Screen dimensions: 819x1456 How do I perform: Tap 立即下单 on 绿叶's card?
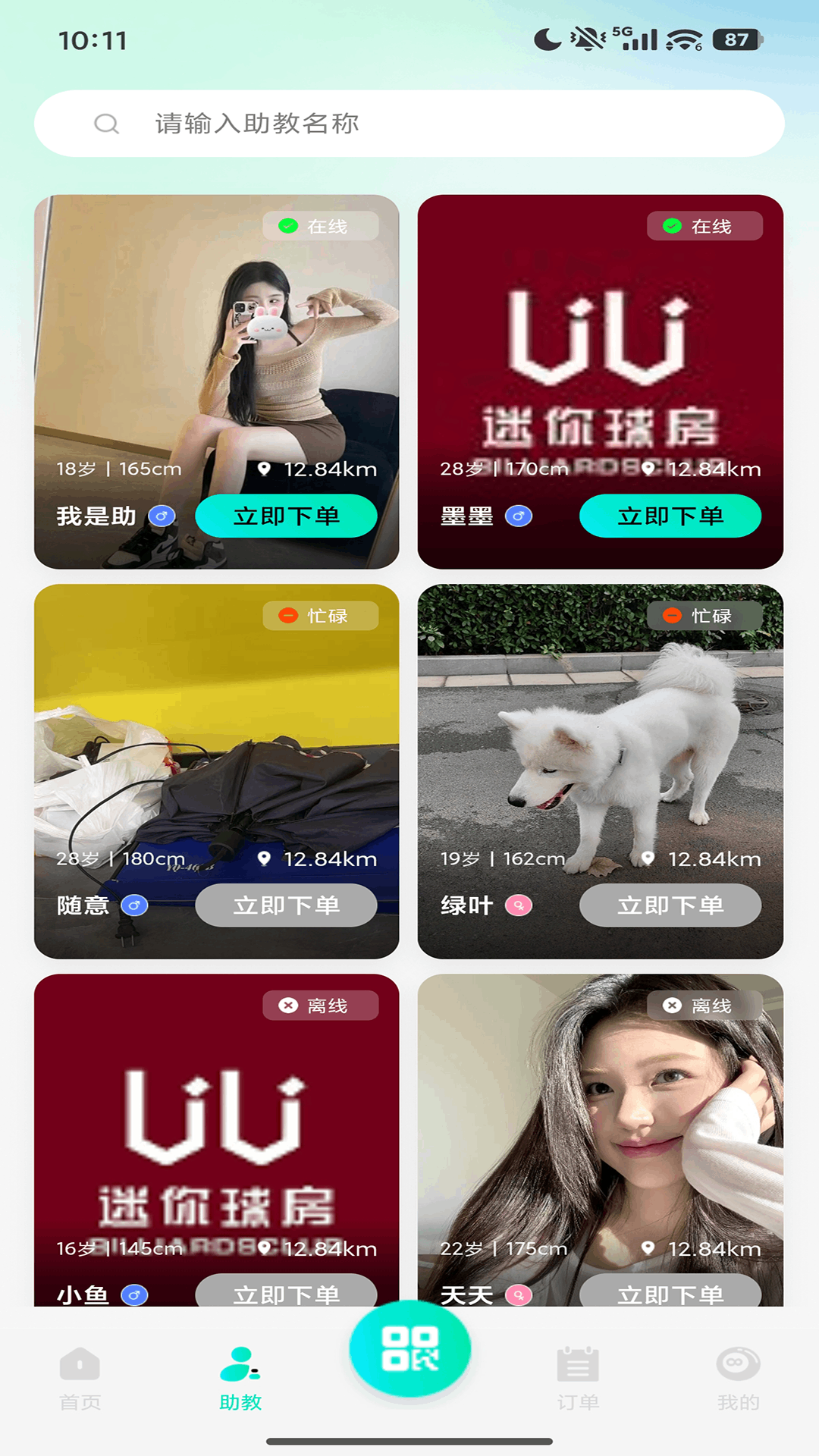click(670, 905)
